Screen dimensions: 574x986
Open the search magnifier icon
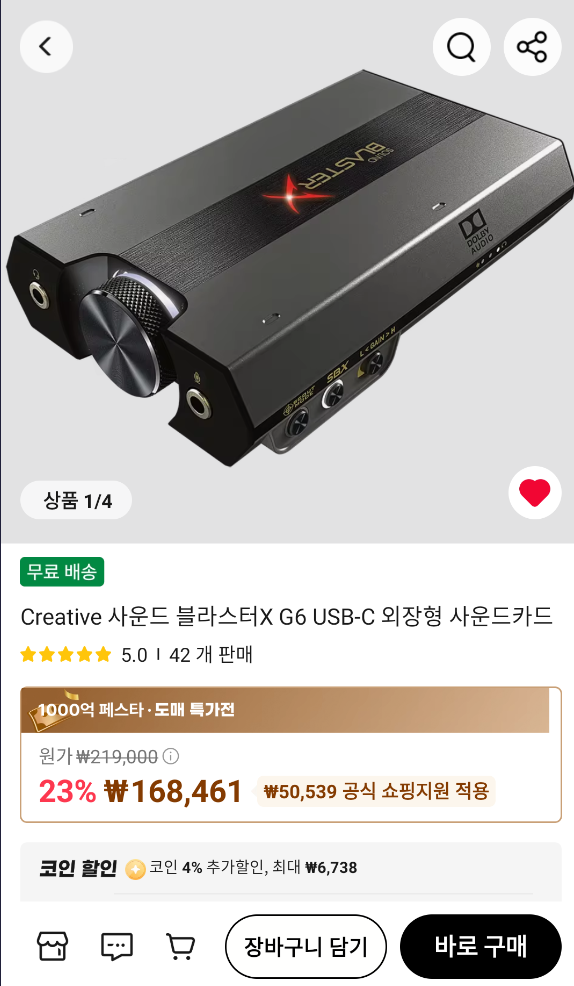(461, 47)
